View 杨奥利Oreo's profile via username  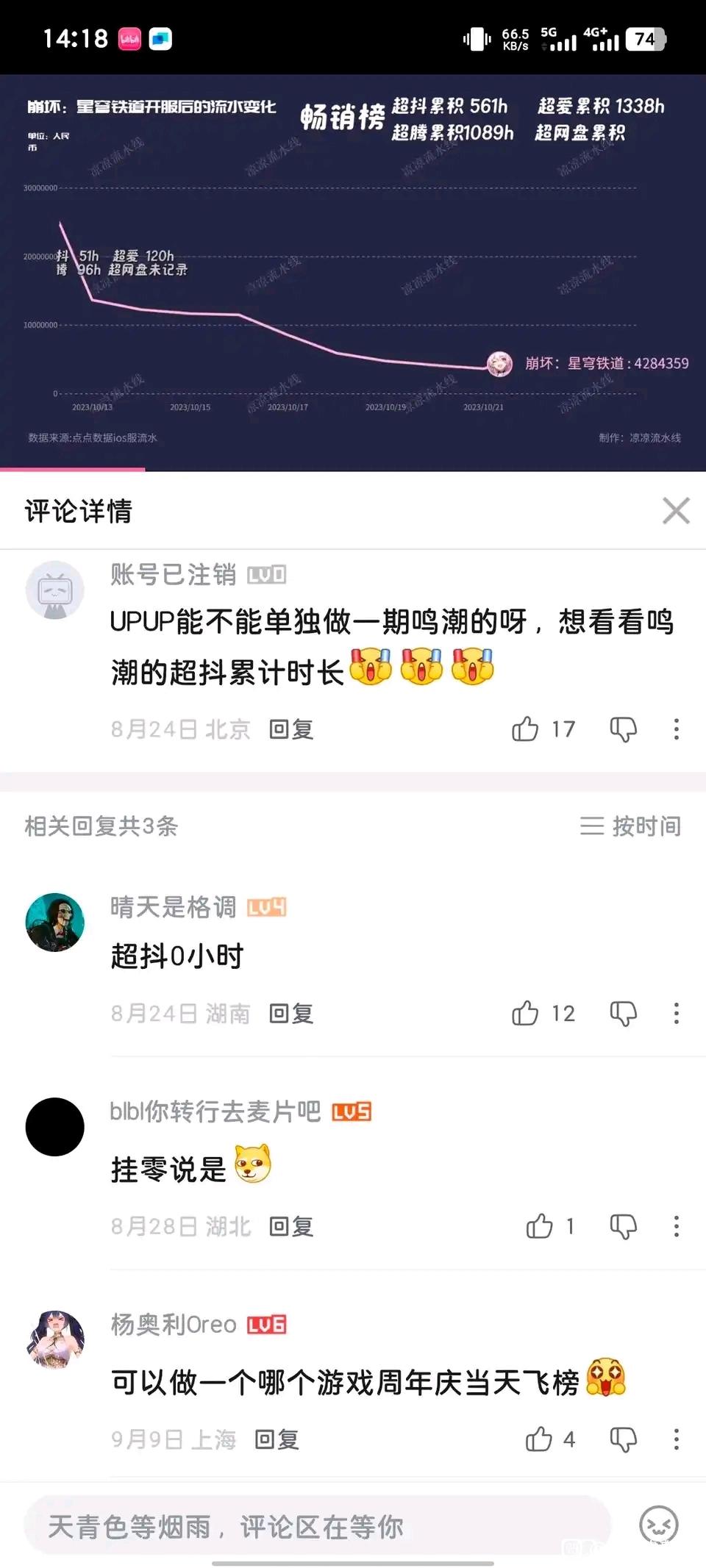pos(174,1324)
